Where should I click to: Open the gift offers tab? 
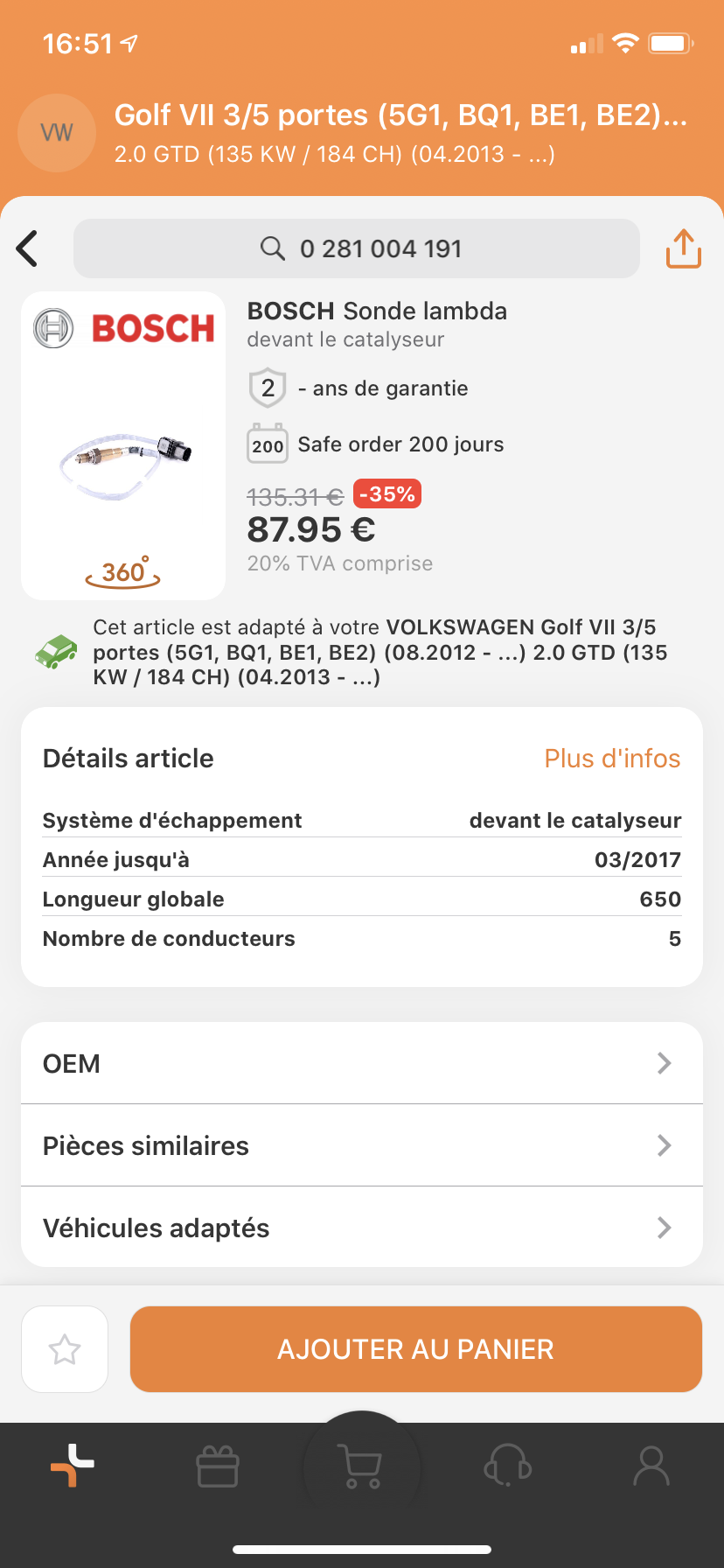[218, 1466]
